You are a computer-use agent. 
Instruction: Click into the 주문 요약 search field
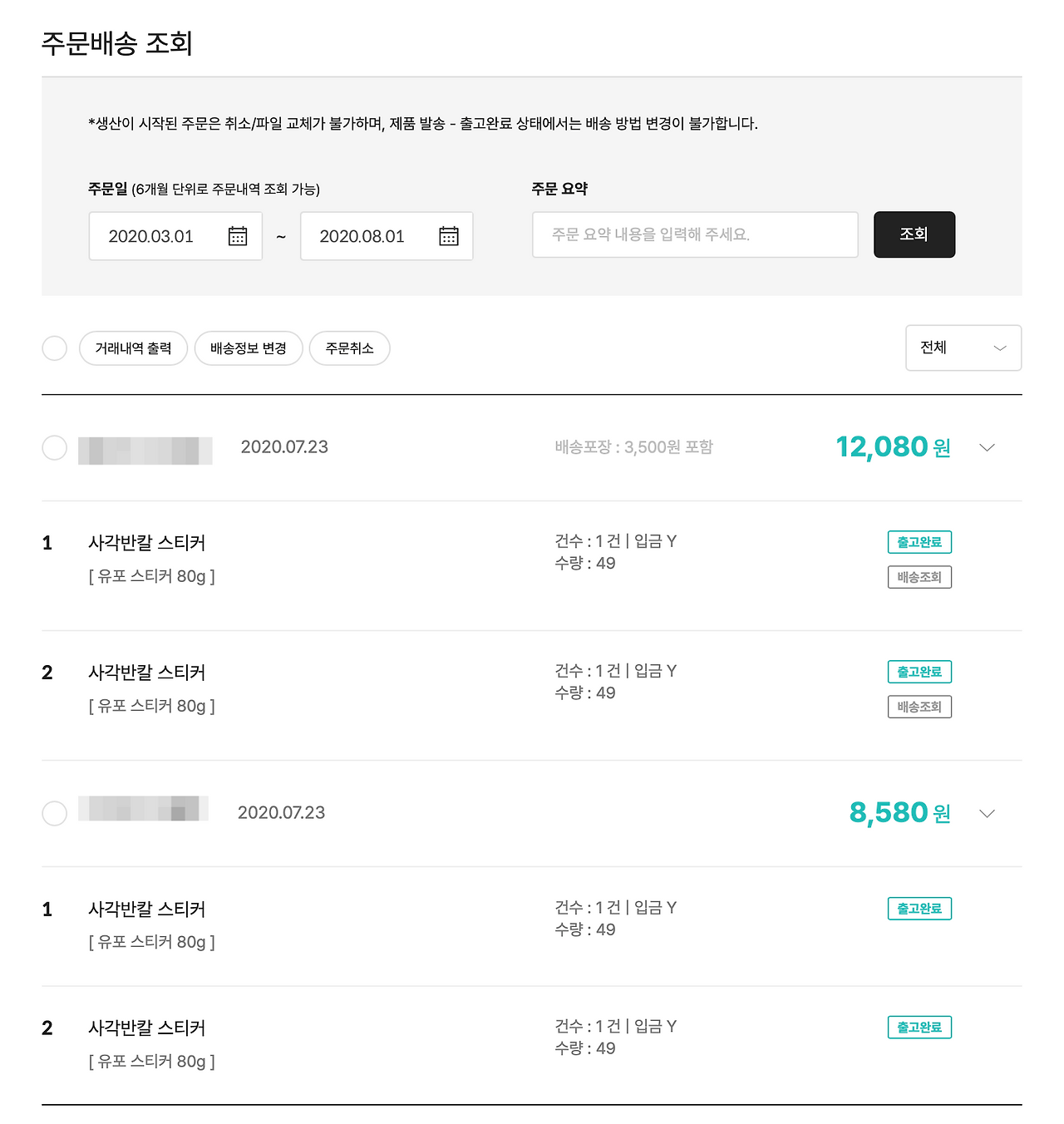pyautogui.click(x=695, y=234)
